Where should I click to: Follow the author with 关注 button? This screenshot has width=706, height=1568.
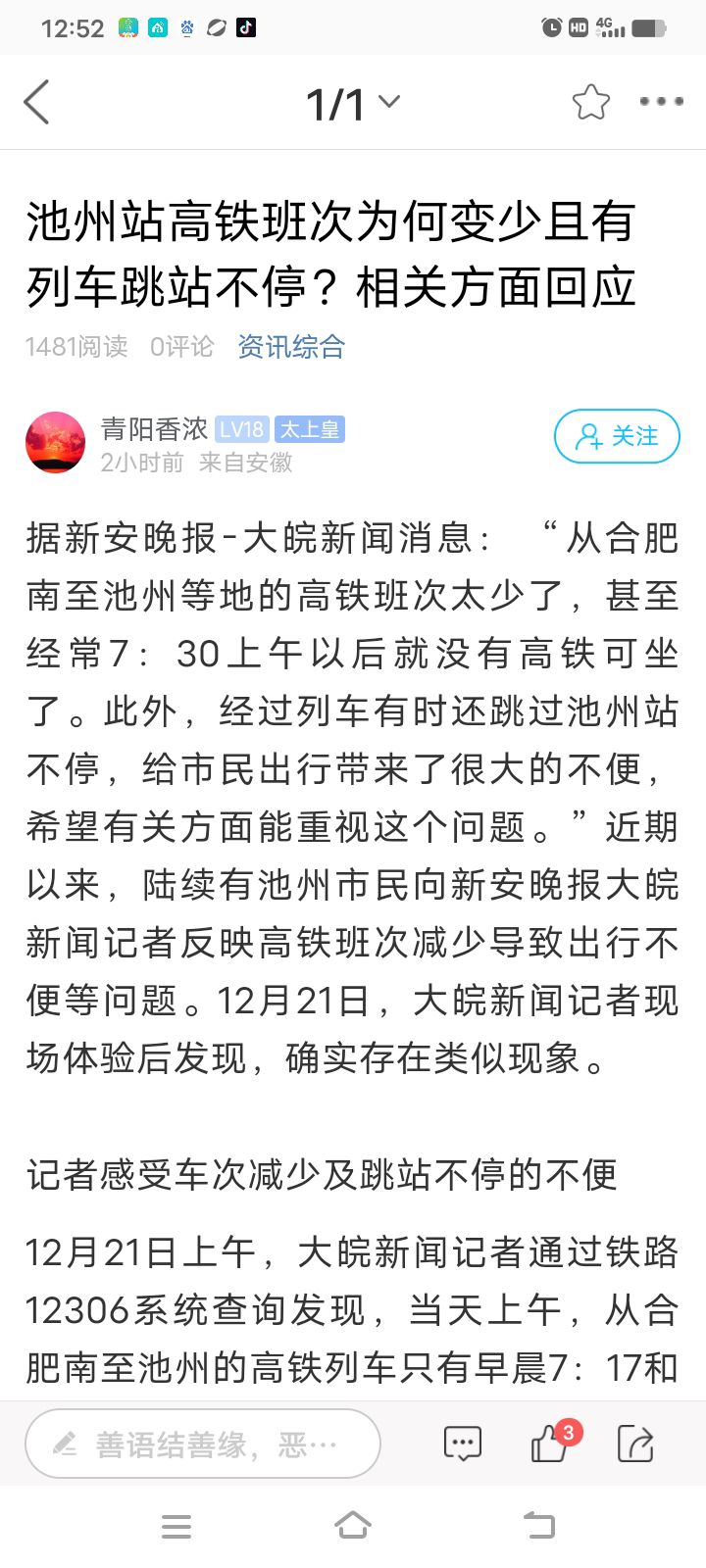[617, 436]
